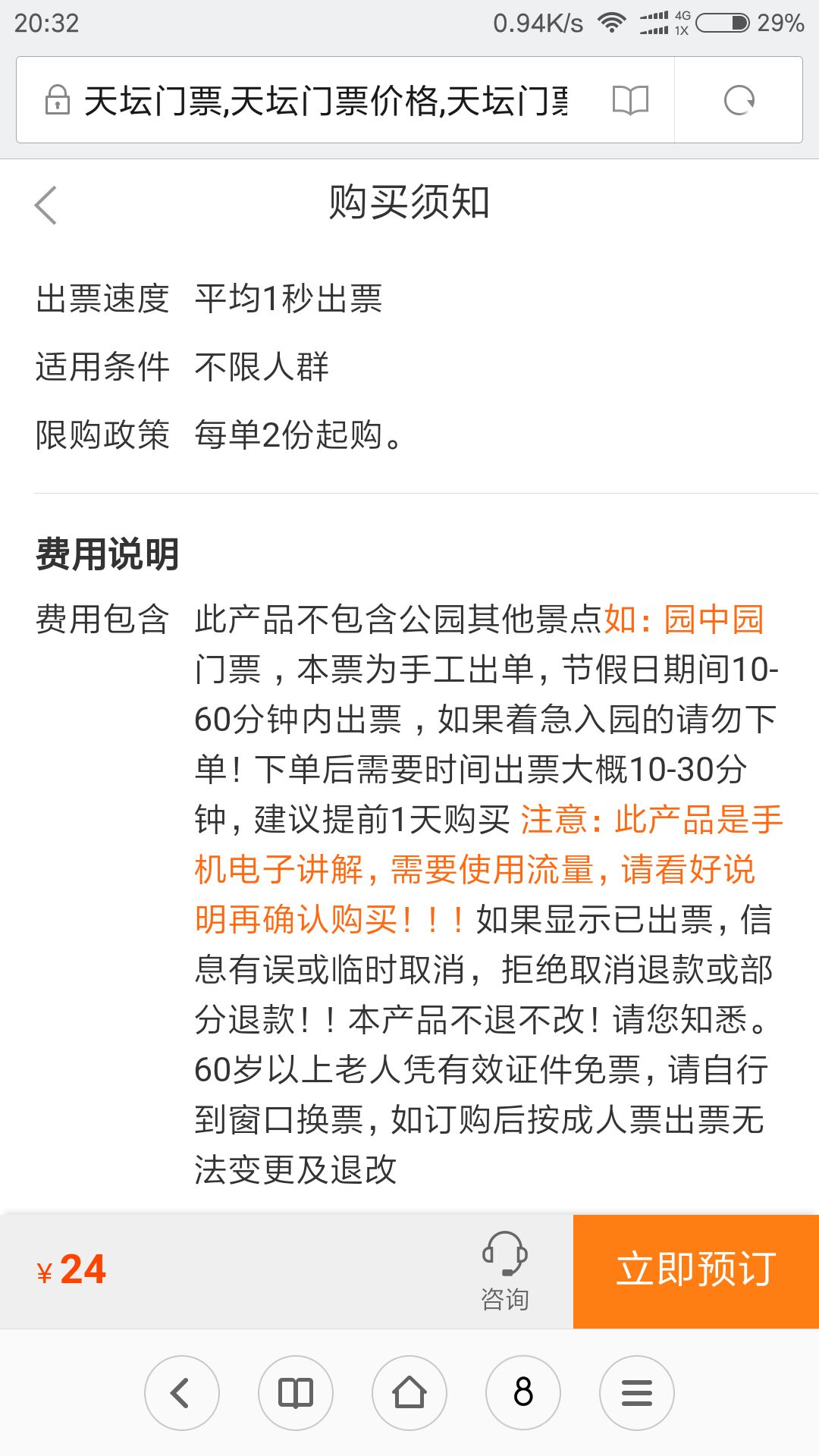Tap 立即预订 to book now
The height and width of the screenshot is (1456, 819).
pyautogui.click(x=696, y=1272)
